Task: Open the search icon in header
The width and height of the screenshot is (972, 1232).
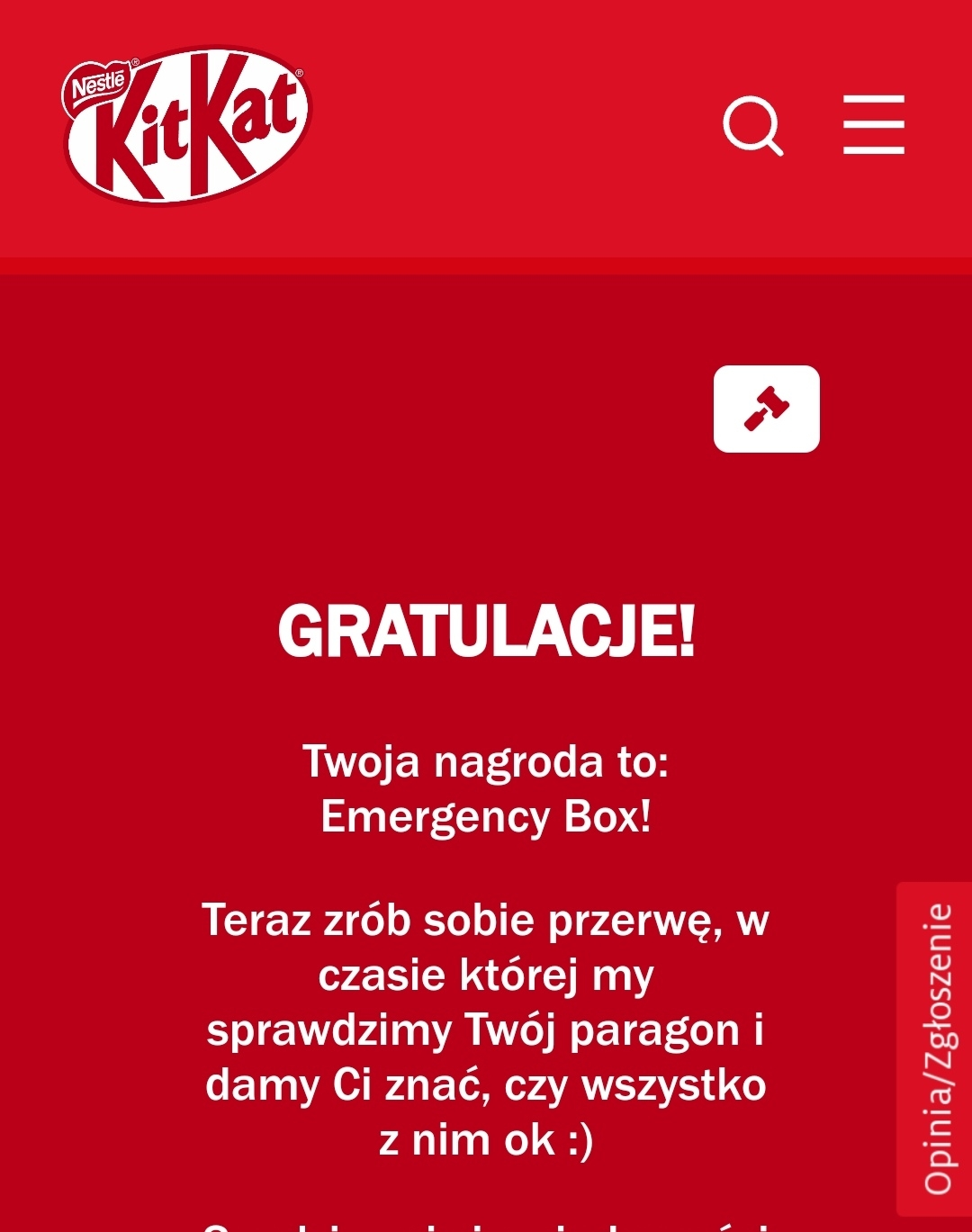Action: coord(752,126)
